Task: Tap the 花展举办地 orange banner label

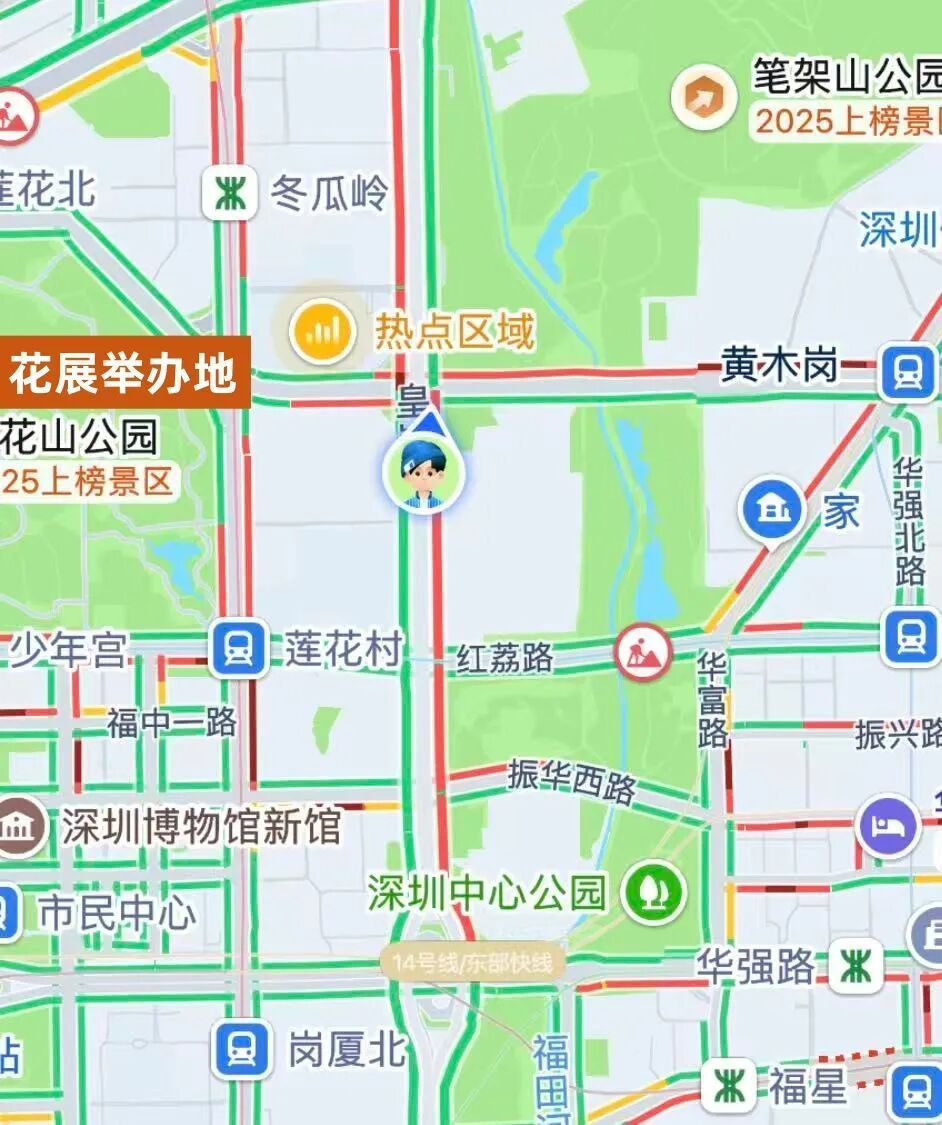Action: click(x=124, y=373)
